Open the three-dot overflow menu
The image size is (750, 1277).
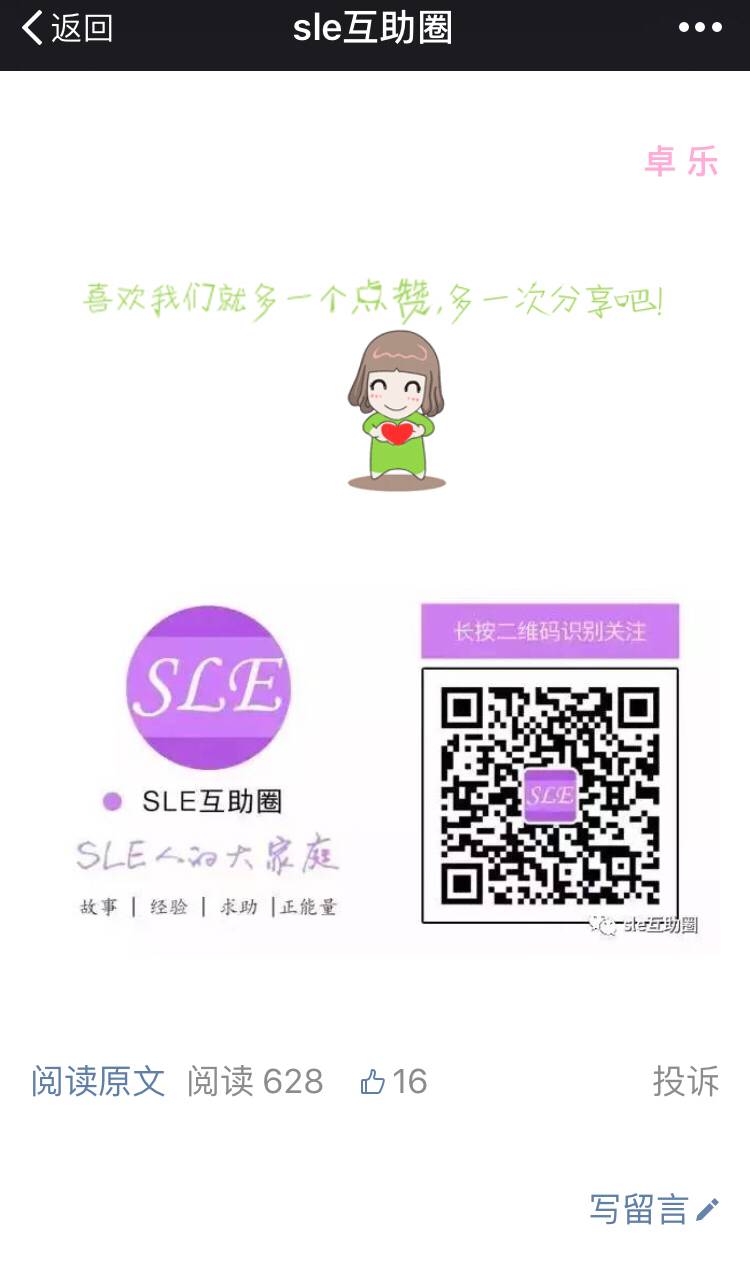[x=700, y=28]
